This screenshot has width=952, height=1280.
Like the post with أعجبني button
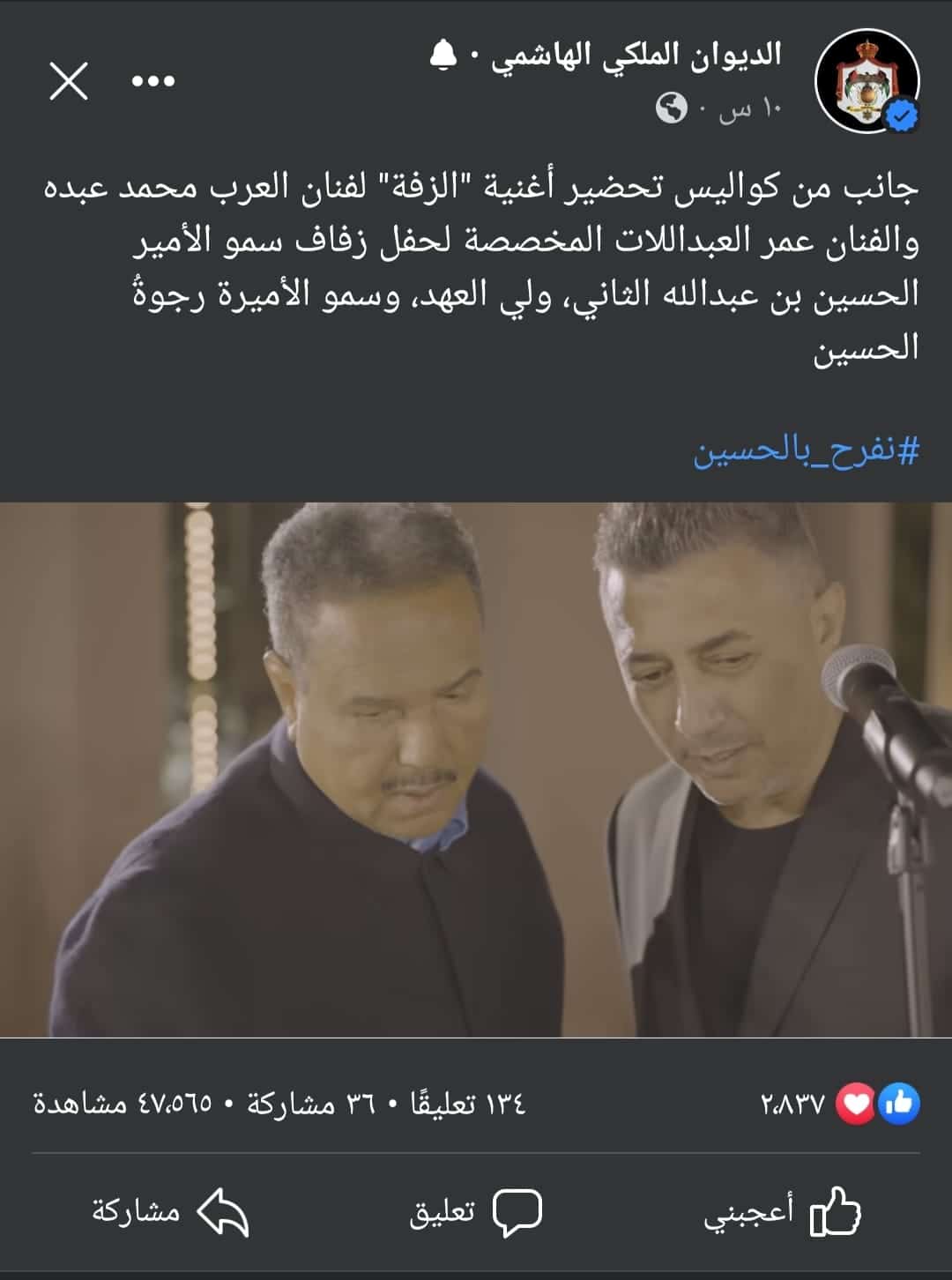point(781,1212)
